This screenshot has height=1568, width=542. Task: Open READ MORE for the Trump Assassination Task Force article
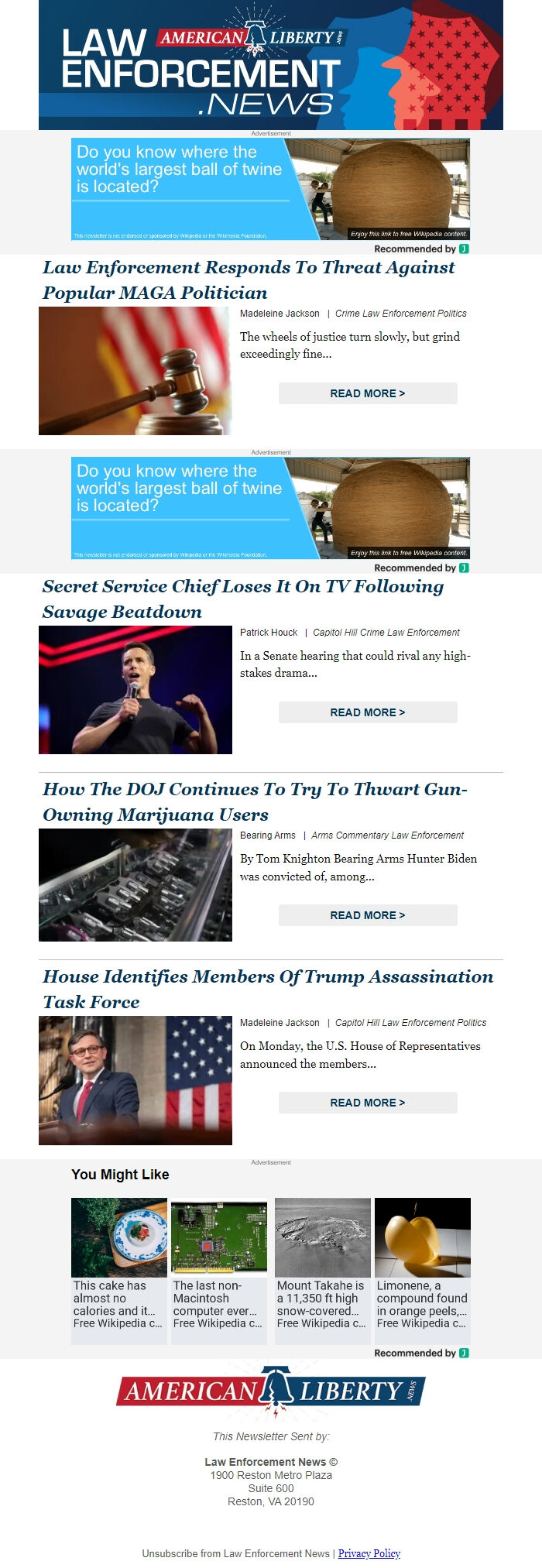click(x=368, y=1103)
